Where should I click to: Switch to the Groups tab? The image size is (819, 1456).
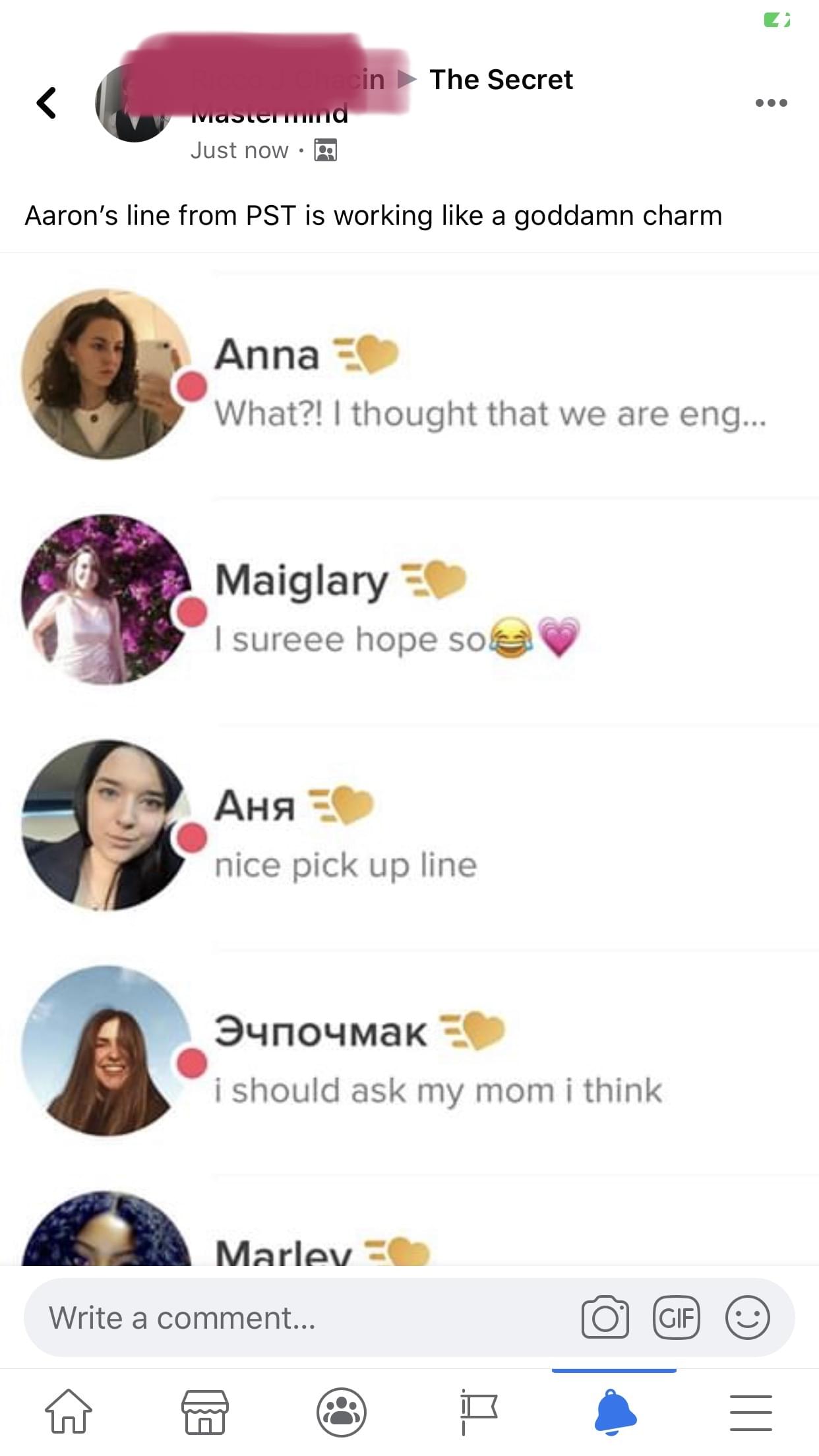[x=342, y=1412]
